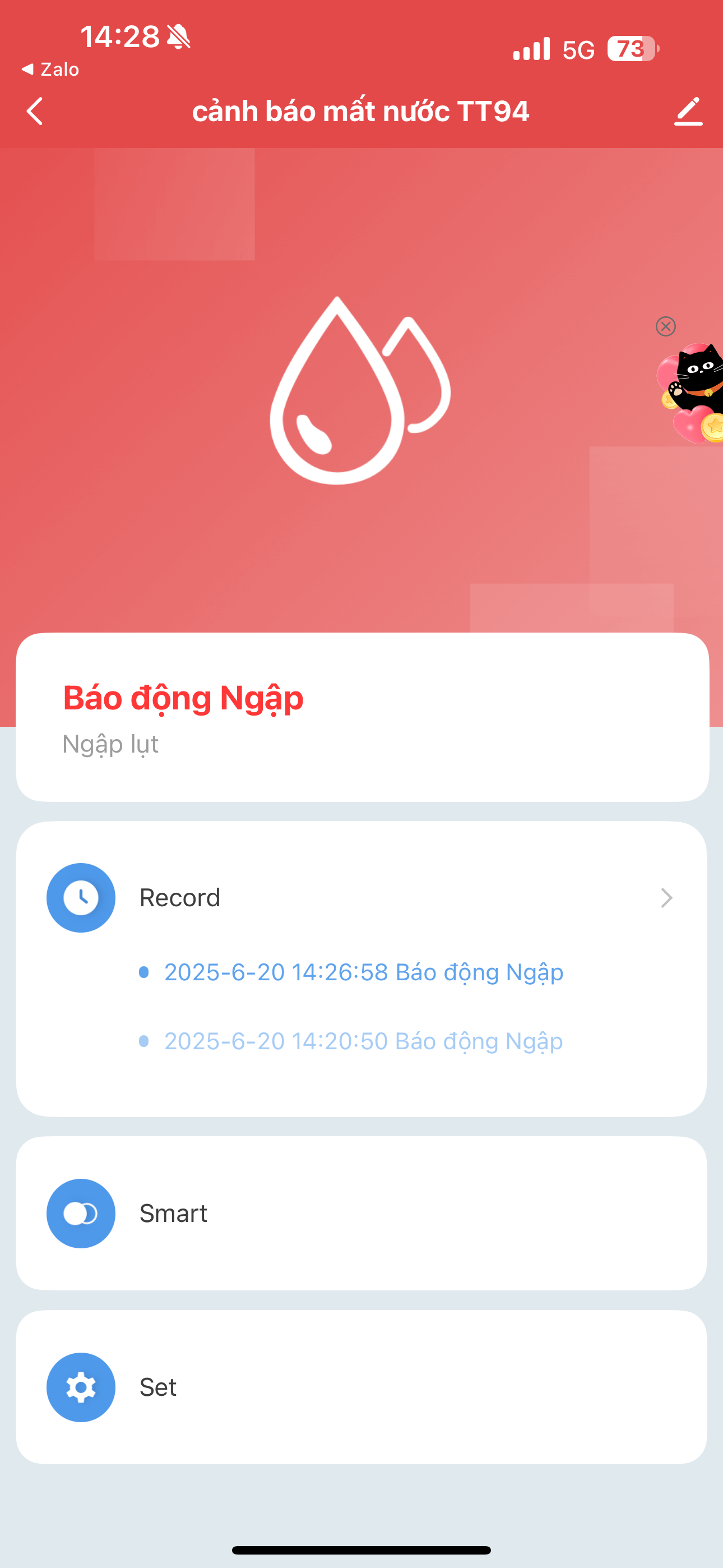
Task: Open the Smart automation row
Action: click(361, 1213)
